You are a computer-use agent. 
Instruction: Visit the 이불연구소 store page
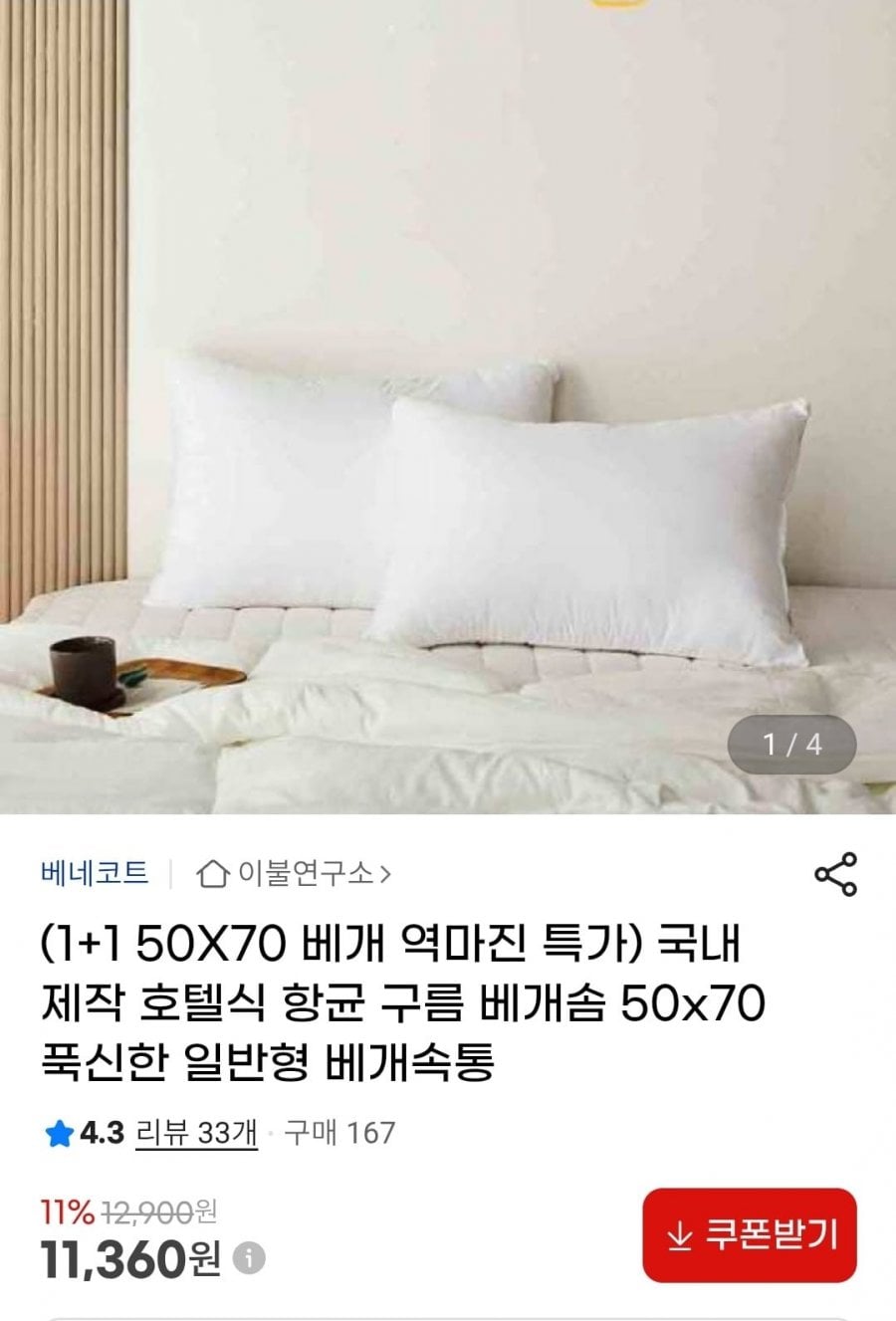(x=295, y=874)
